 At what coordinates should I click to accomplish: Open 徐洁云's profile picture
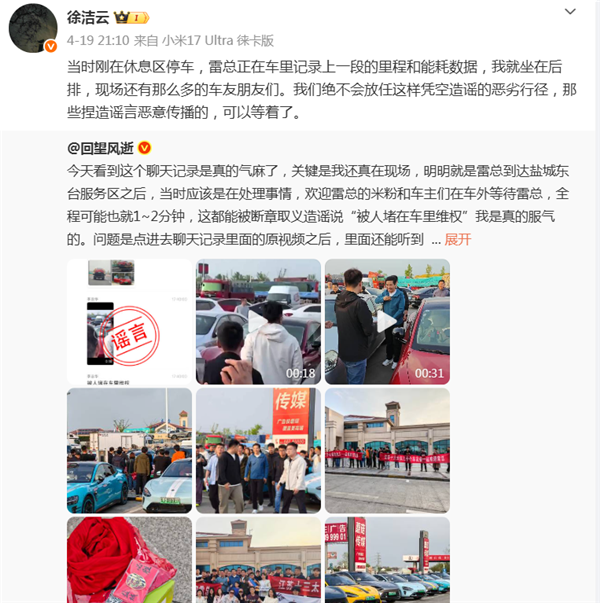point(33,27)
